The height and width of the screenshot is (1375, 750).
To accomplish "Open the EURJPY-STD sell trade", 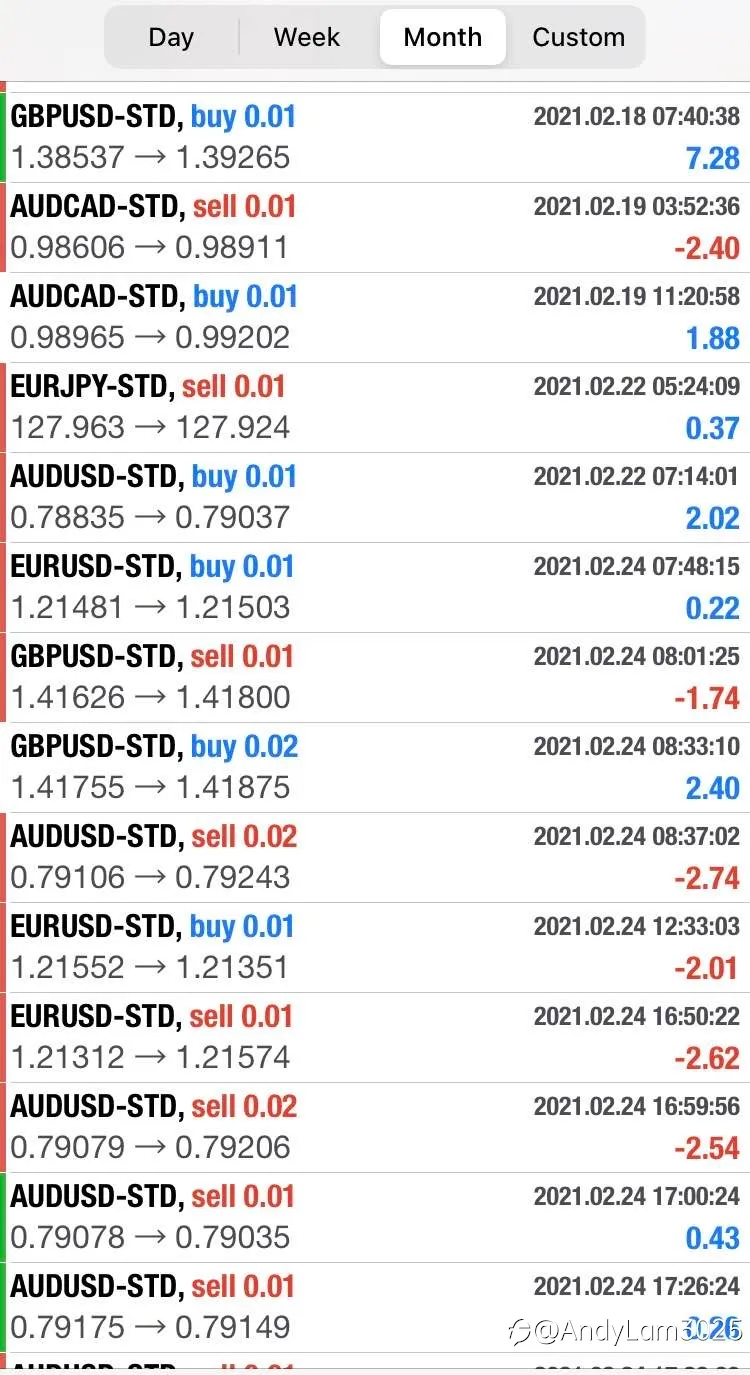I will click(375, 408).
